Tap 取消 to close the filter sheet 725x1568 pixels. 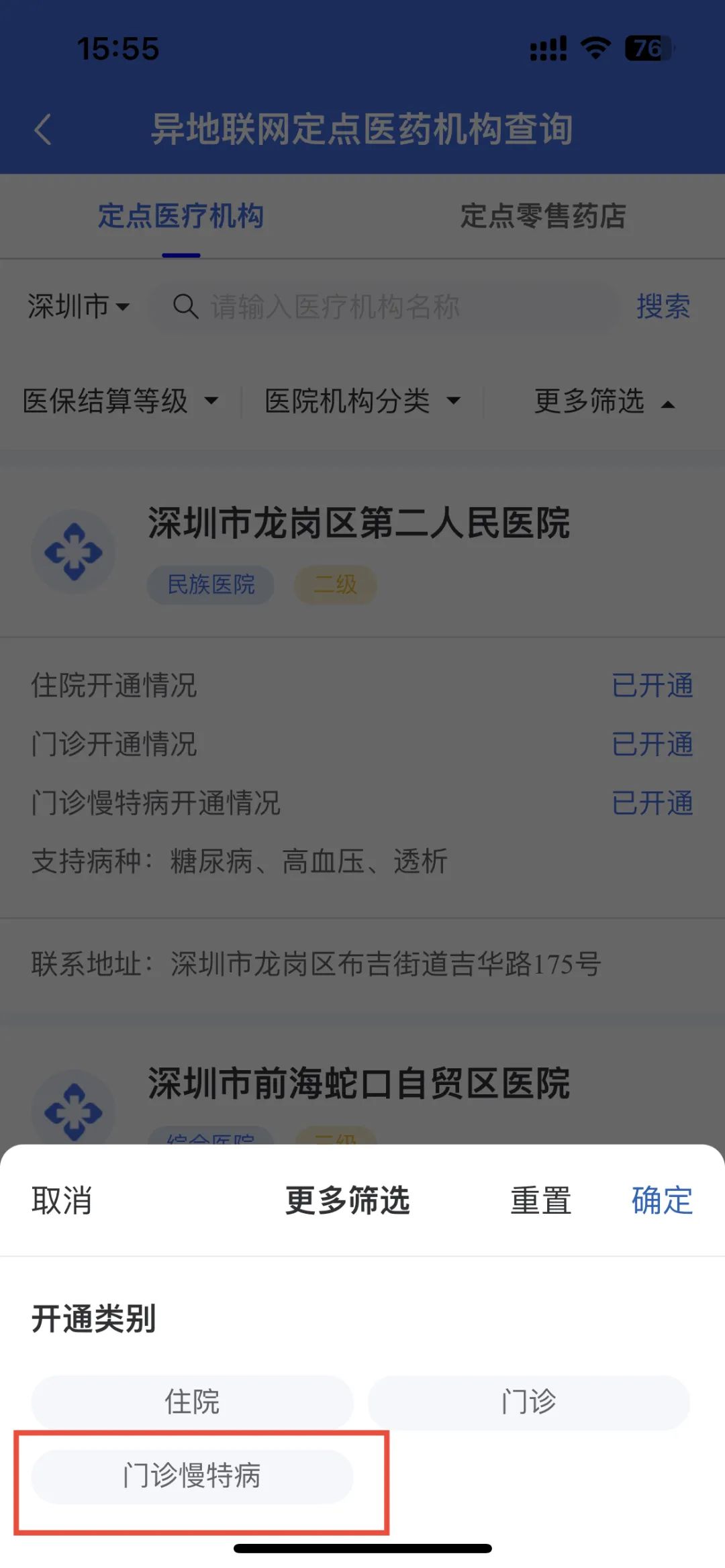[62, 1200]
